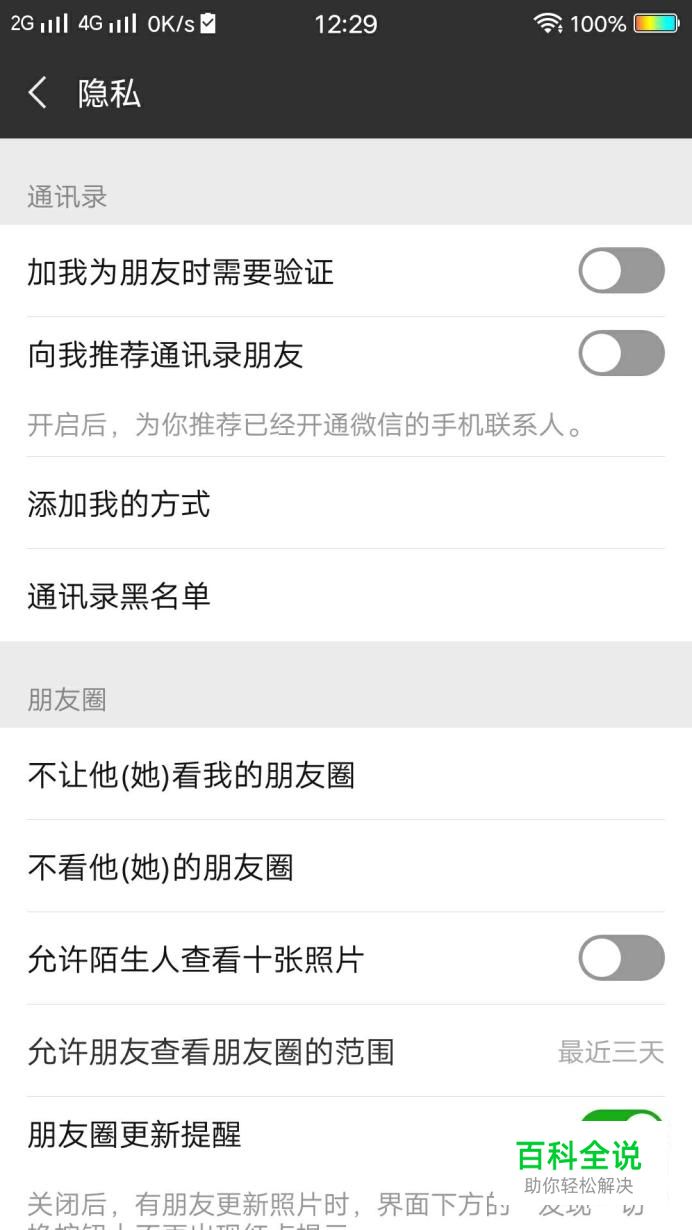This screenshot has height=1230, width=692.
Task: Toggle 允许陌生人查看十张照片
Action: click(x=621, y=958)
